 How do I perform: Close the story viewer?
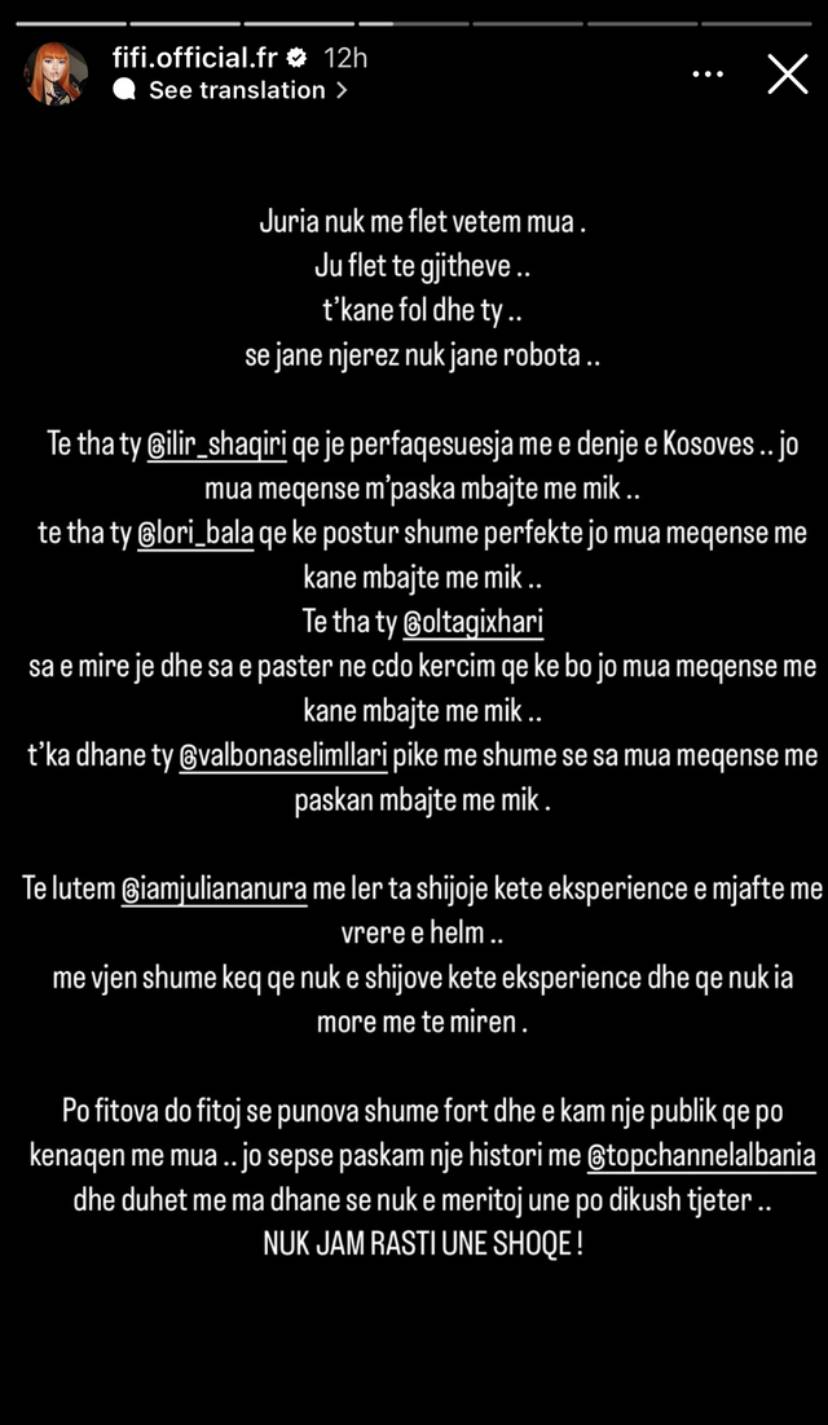787,74
